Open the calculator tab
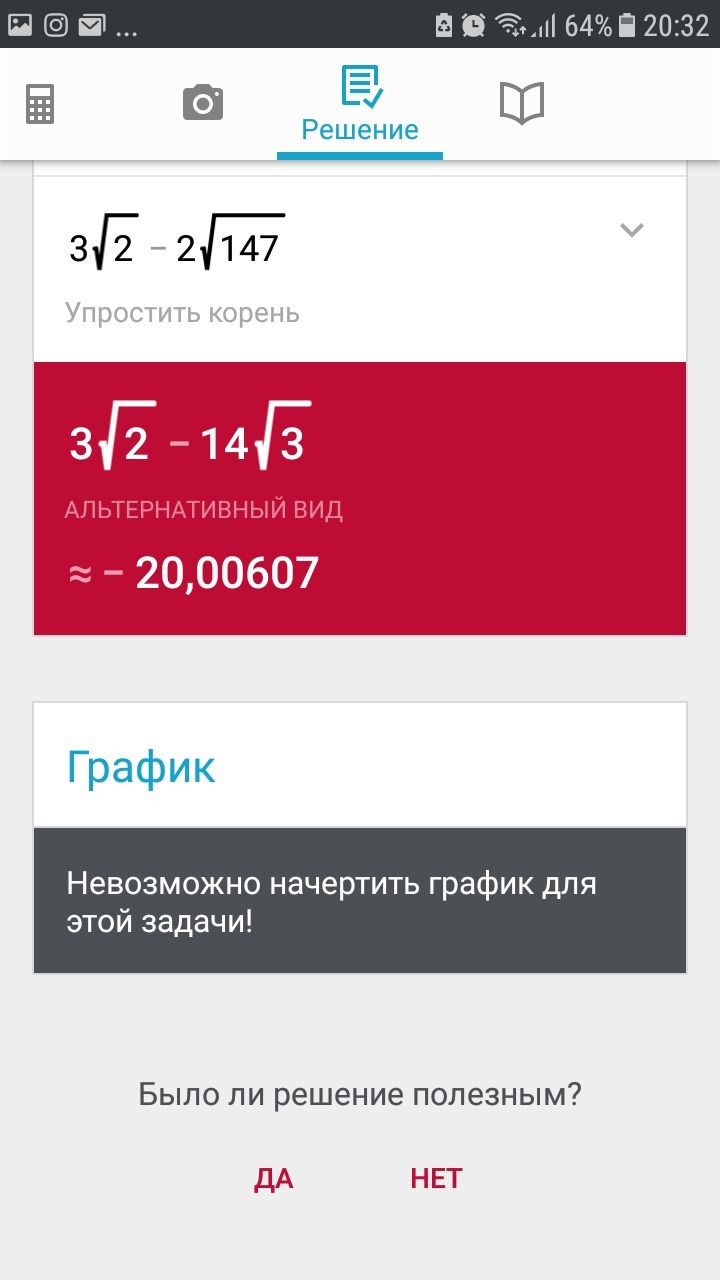 click(x=40, y=104)
